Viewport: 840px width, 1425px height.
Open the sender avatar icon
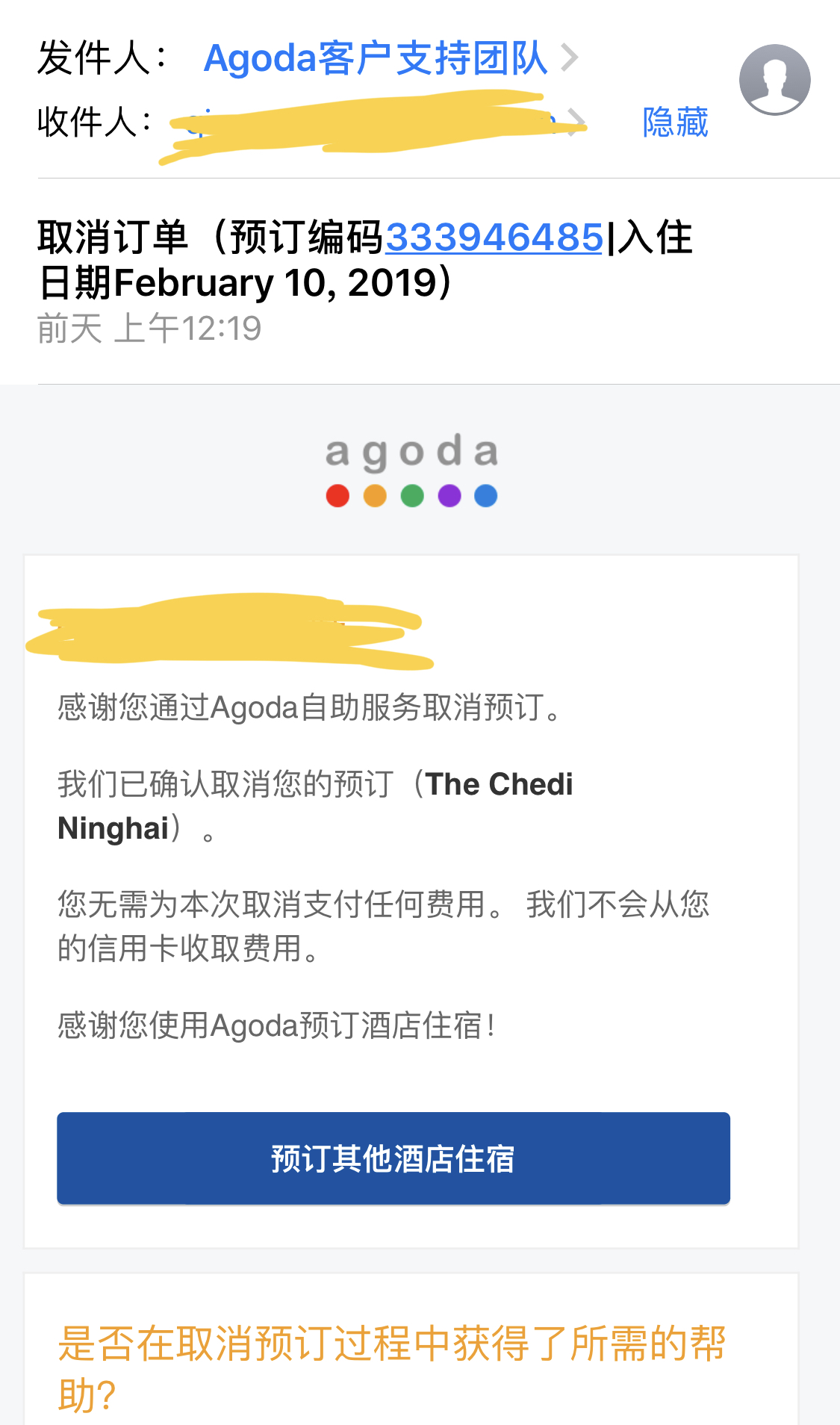click(774, 80)
